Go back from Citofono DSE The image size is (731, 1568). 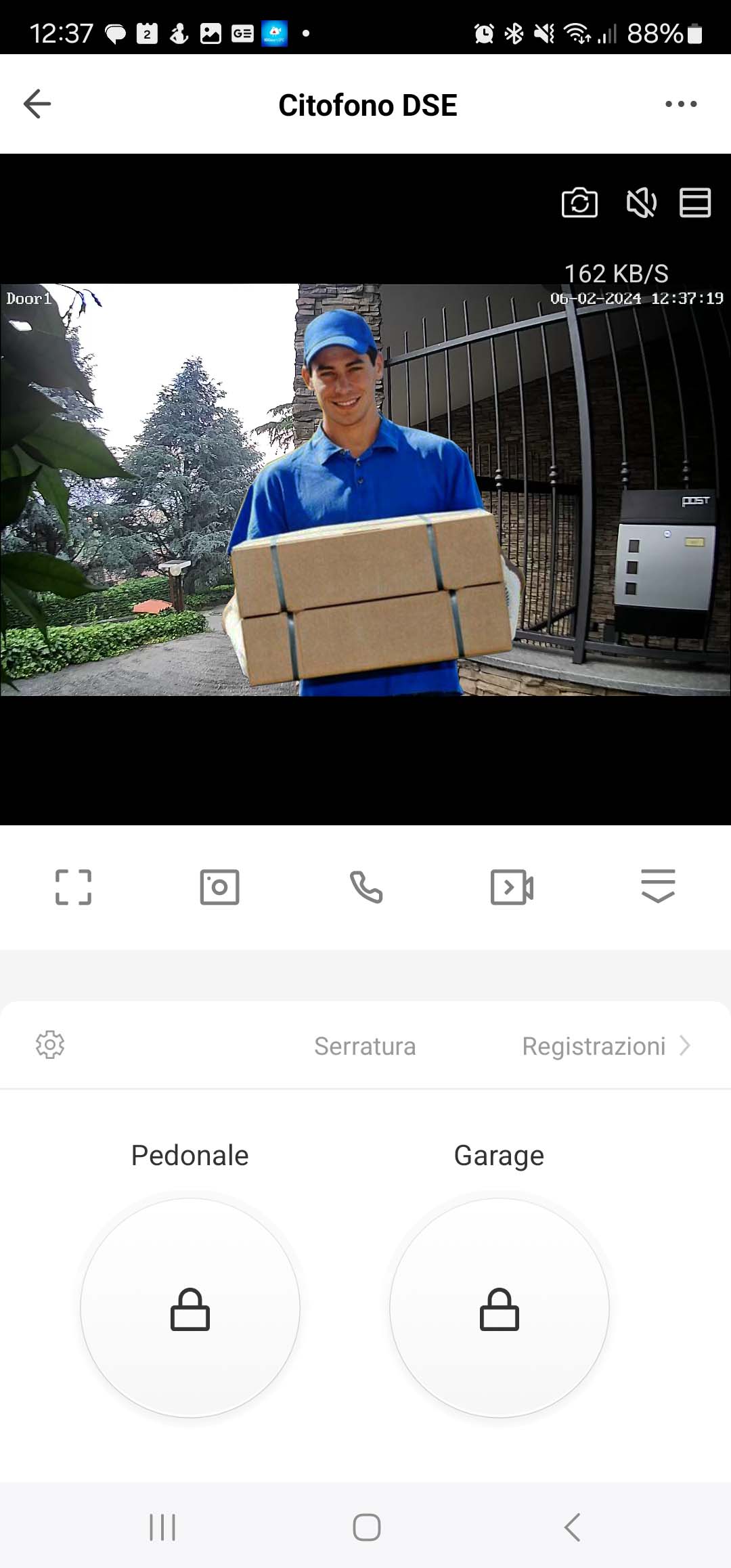(37, 104)
